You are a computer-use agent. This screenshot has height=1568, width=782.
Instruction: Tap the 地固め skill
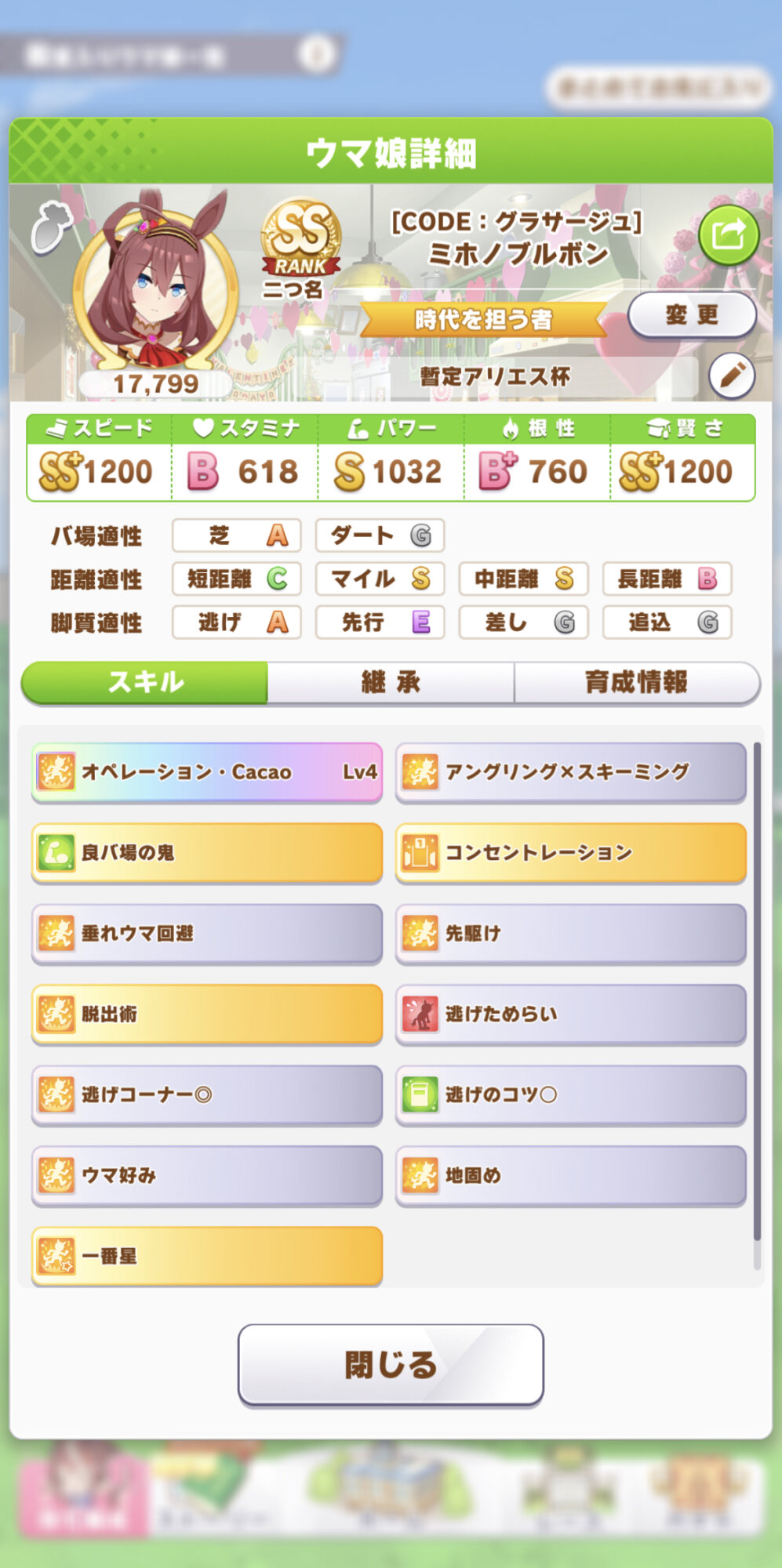570,1176
